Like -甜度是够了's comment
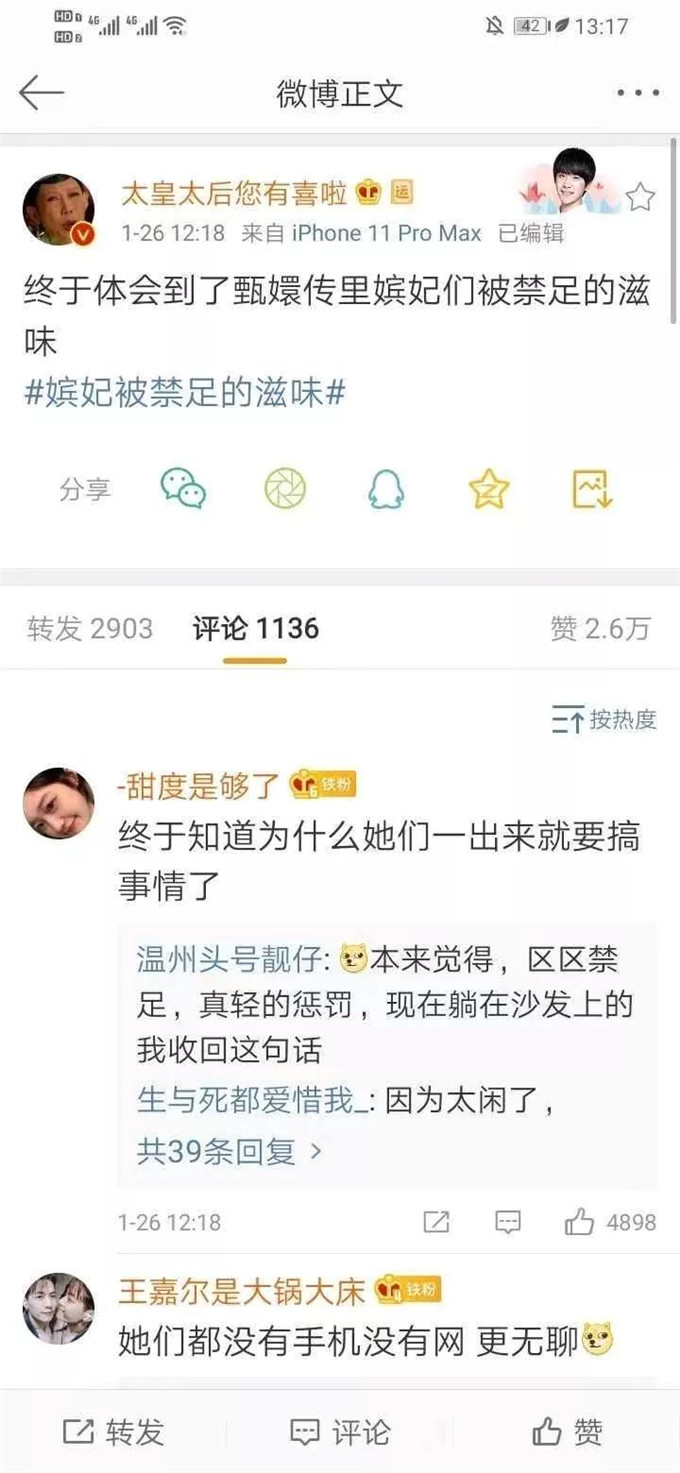The image size is (680, 1473). coord(580,1222)
